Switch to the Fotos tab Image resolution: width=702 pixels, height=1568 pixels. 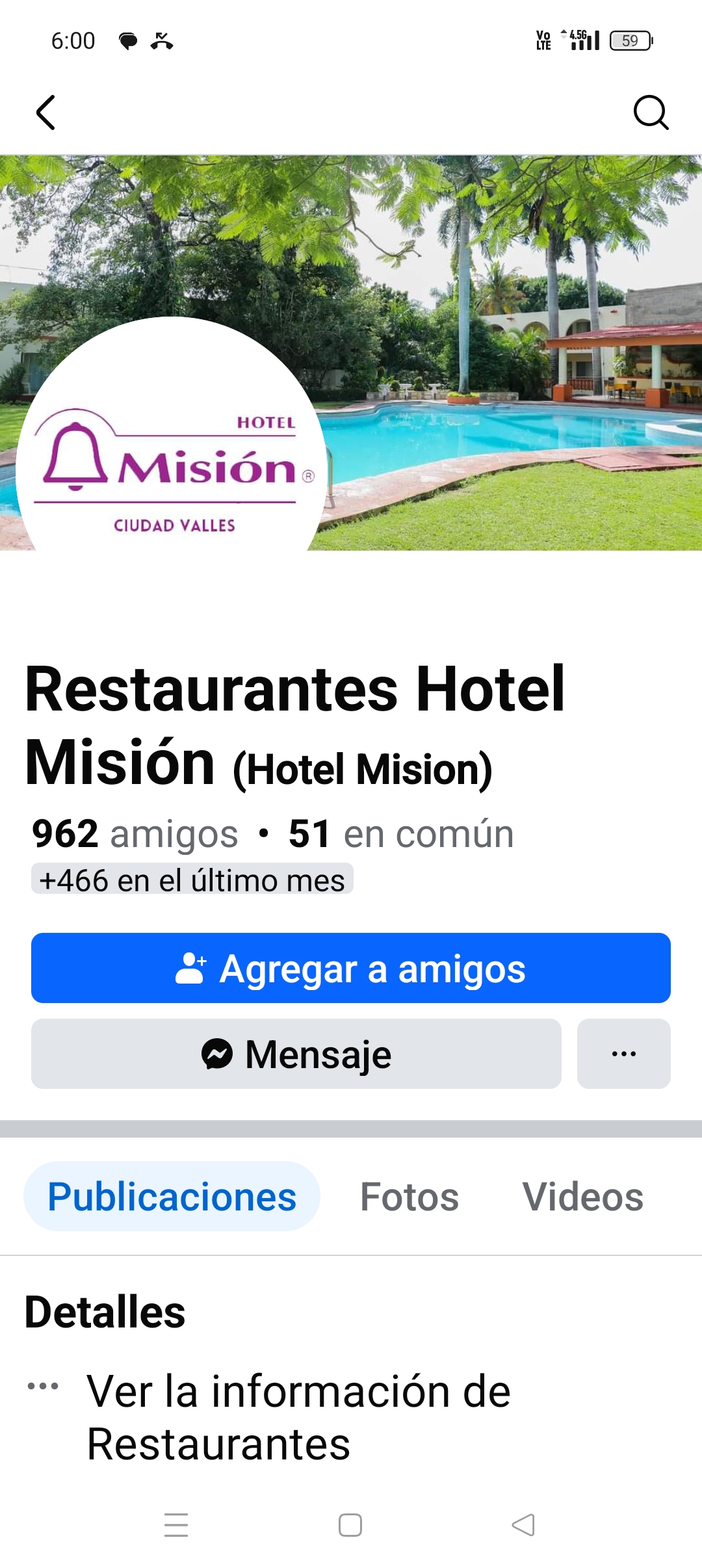[409, 1196]
